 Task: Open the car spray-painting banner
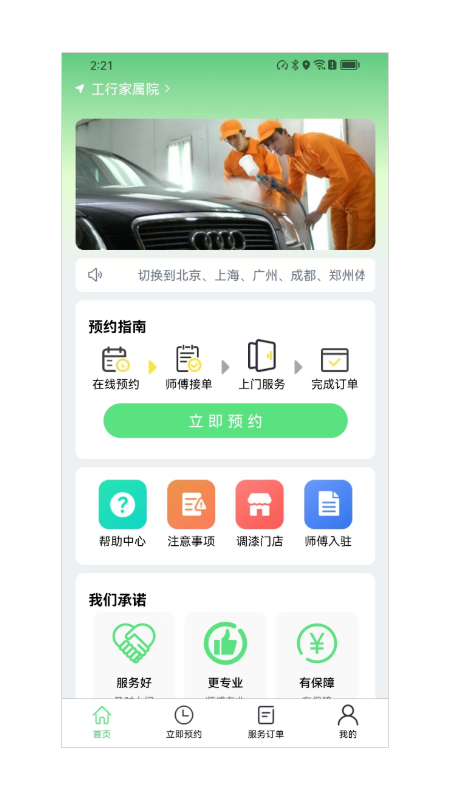point(225,184)
